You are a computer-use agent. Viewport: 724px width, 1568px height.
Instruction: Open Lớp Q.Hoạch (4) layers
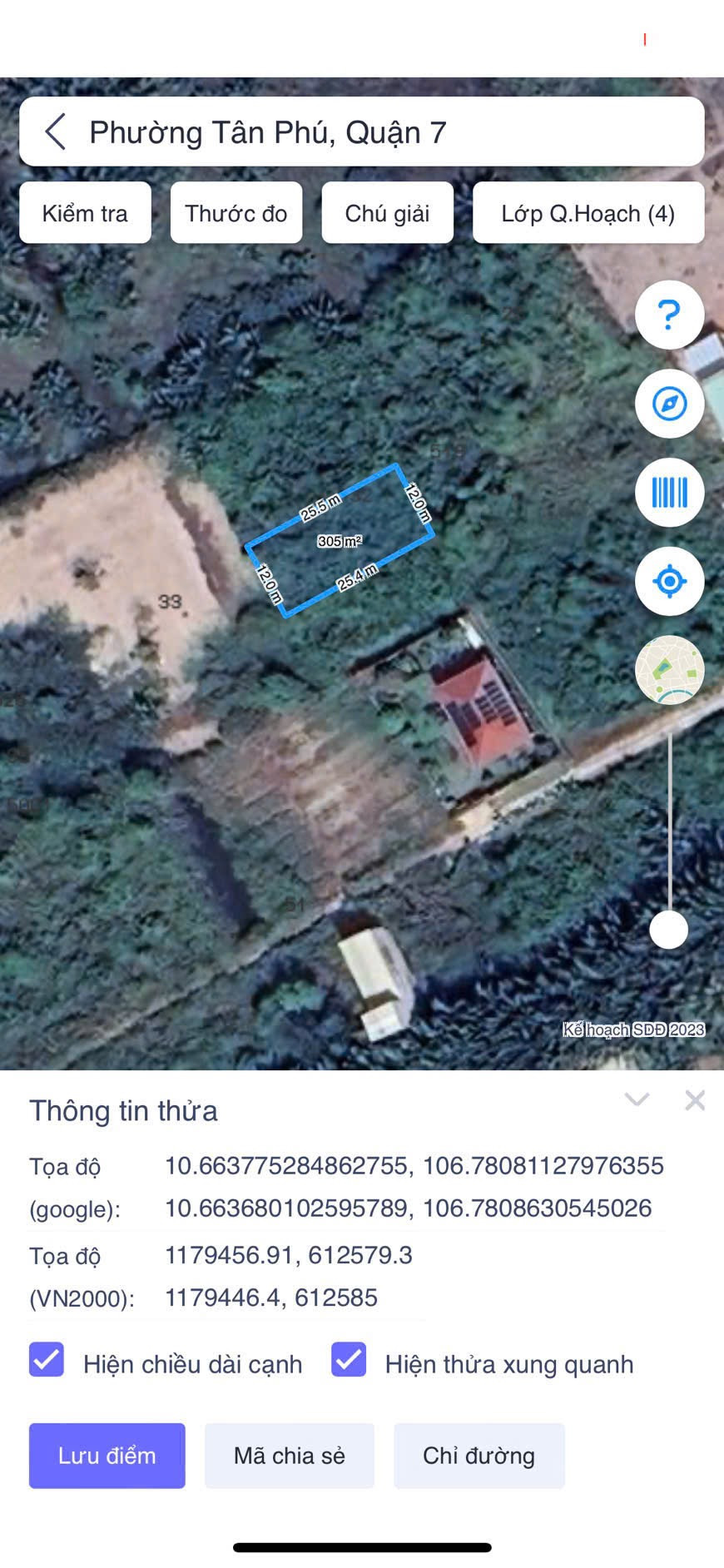(x=588, y=213)
